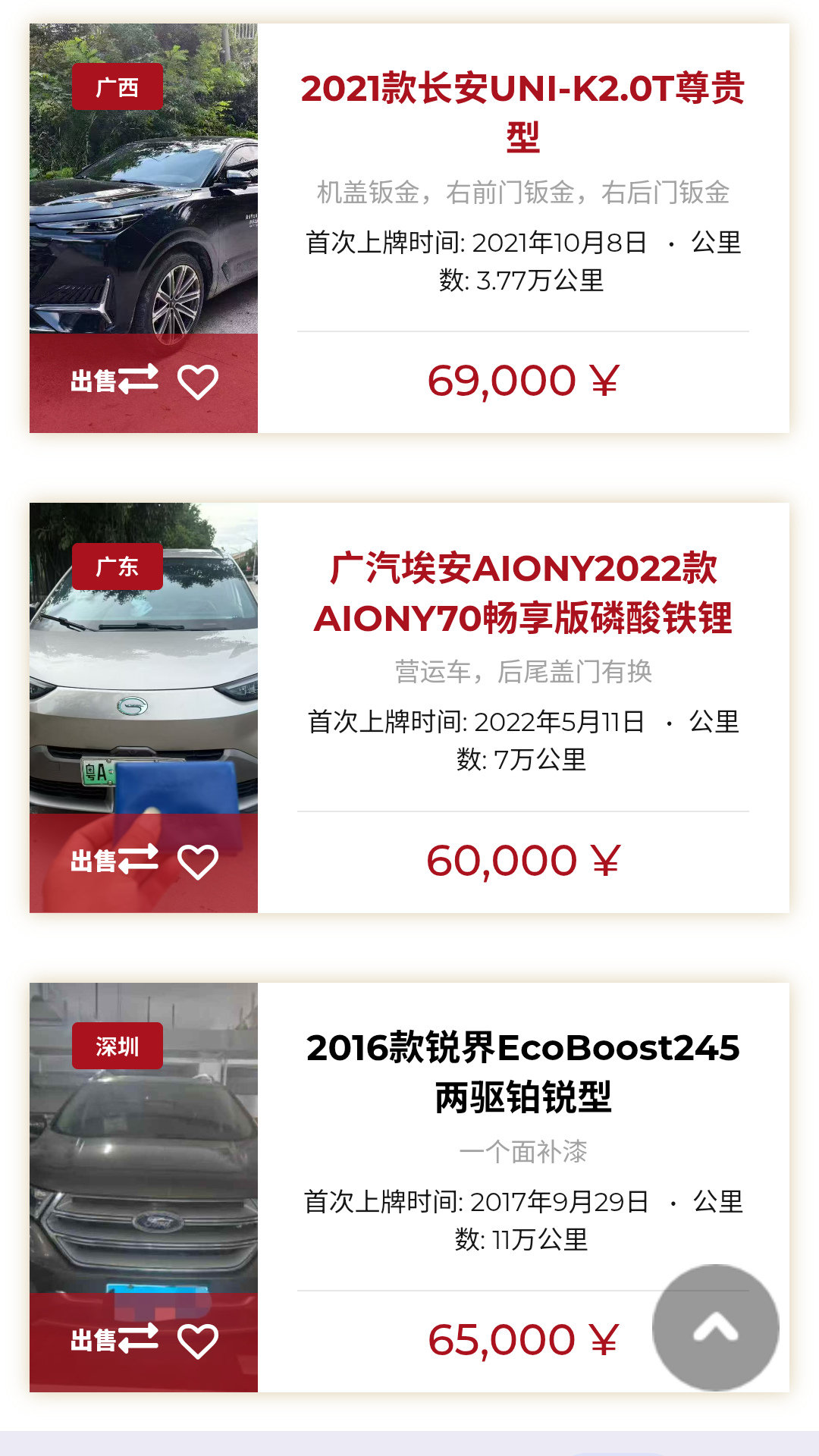
Task: Jump back to top with the up arrow
Action: 715,1327
